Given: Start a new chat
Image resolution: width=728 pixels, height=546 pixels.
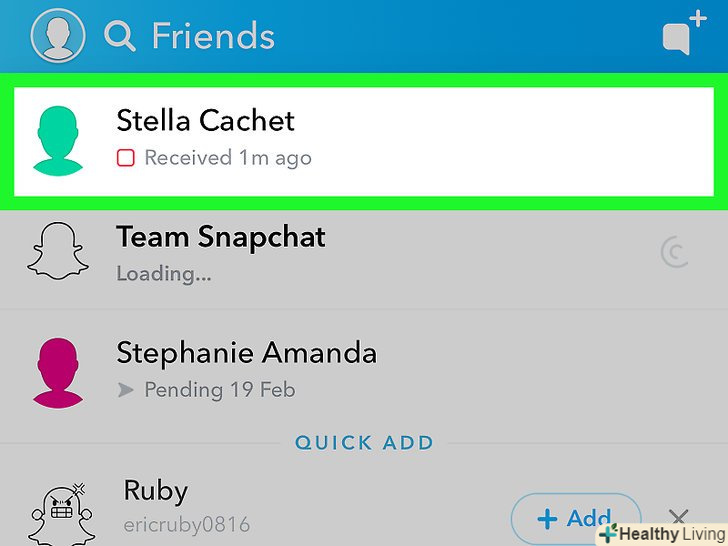Looking at the screenshot, I should point(684,35).
